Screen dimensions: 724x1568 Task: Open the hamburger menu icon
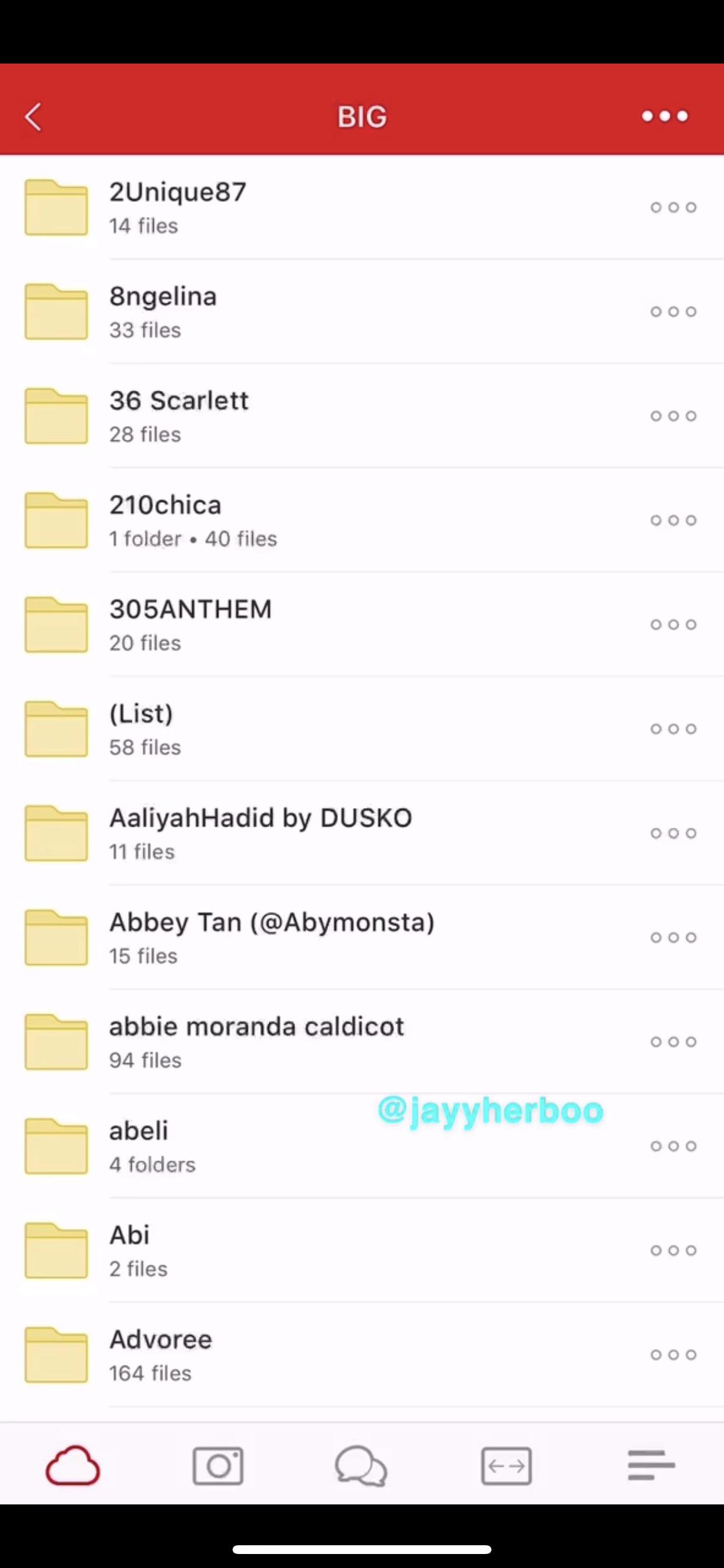[651, 1466]
